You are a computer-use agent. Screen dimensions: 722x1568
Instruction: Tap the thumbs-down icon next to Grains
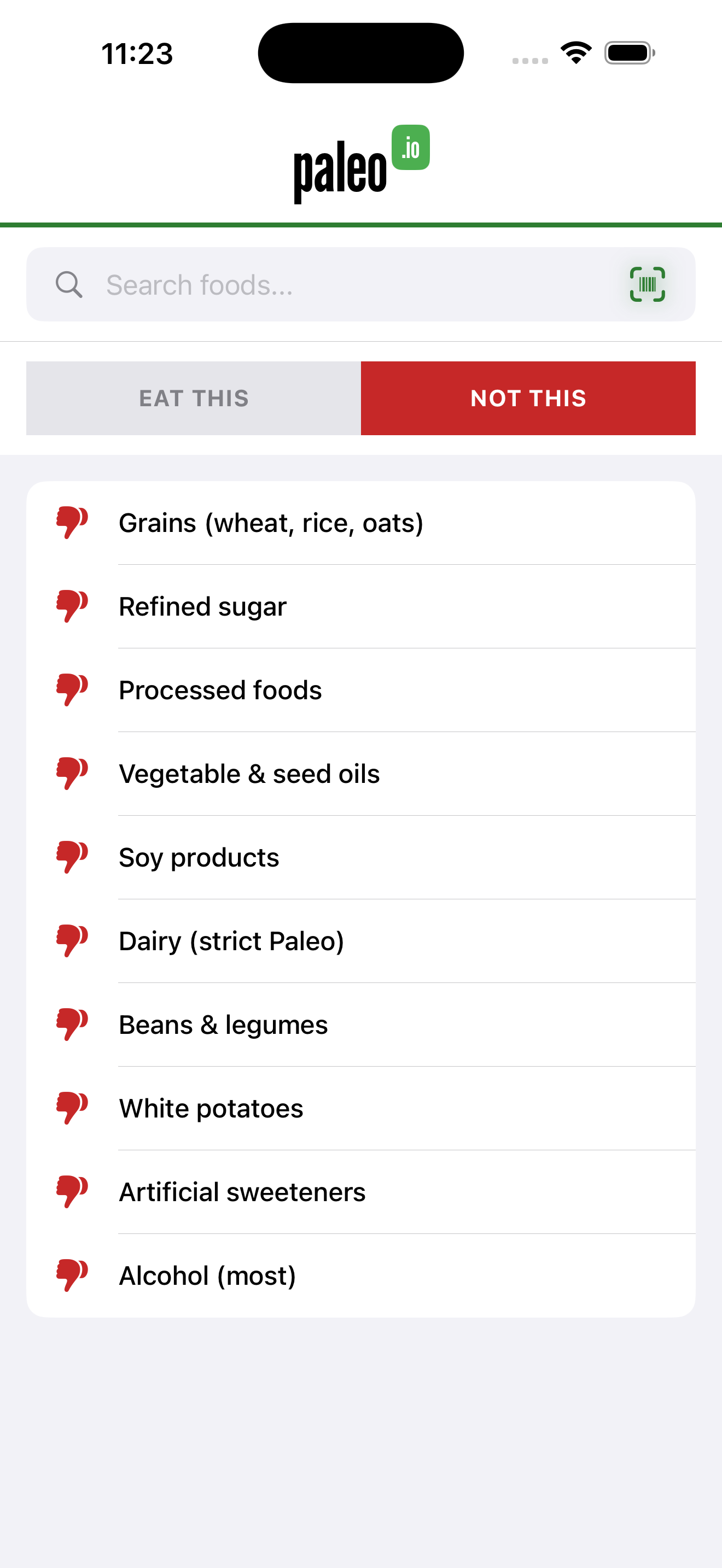[x=73, y=522]
